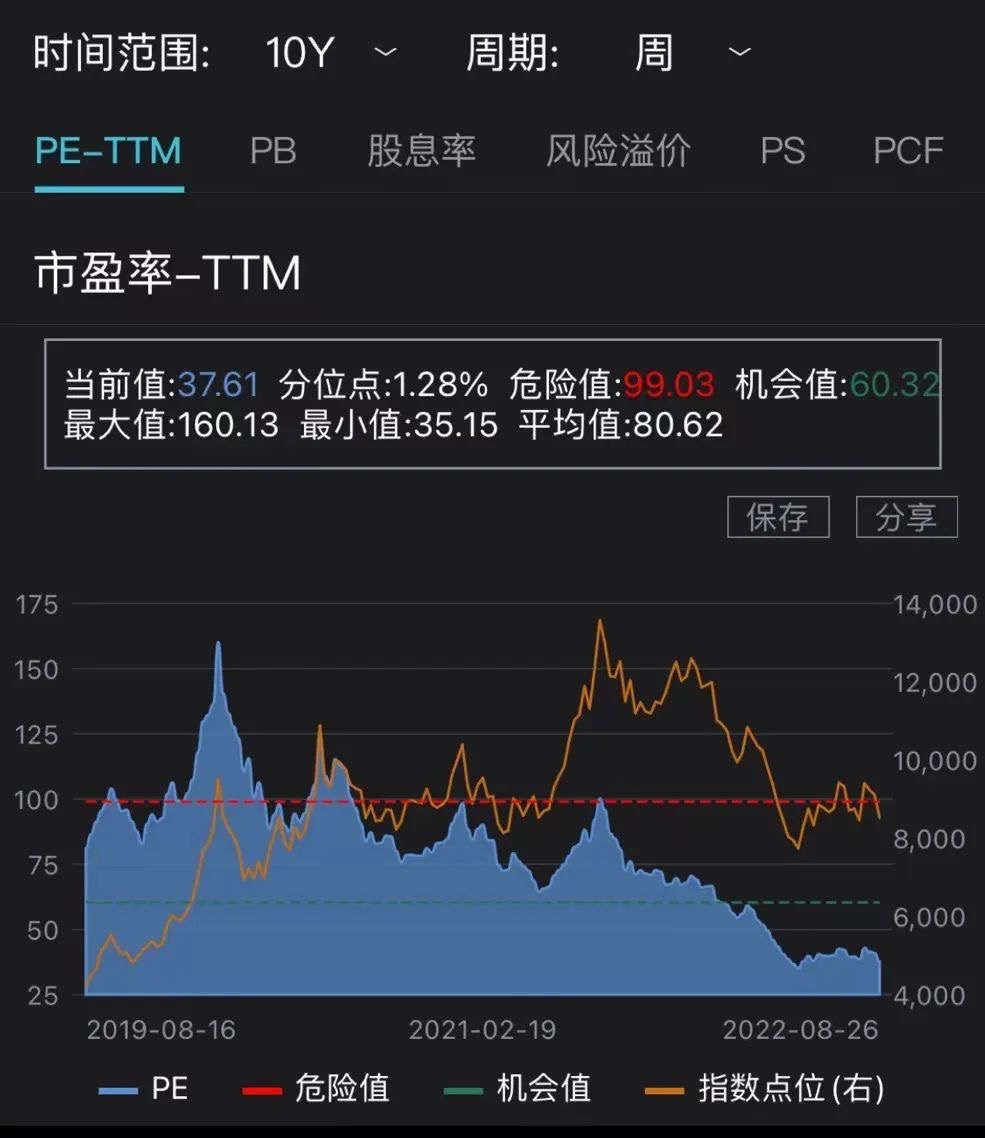The width and height of the screenshot is (985, 1138).
Task: Toggle the PE series in the legend
Action: coord(144,1088)
